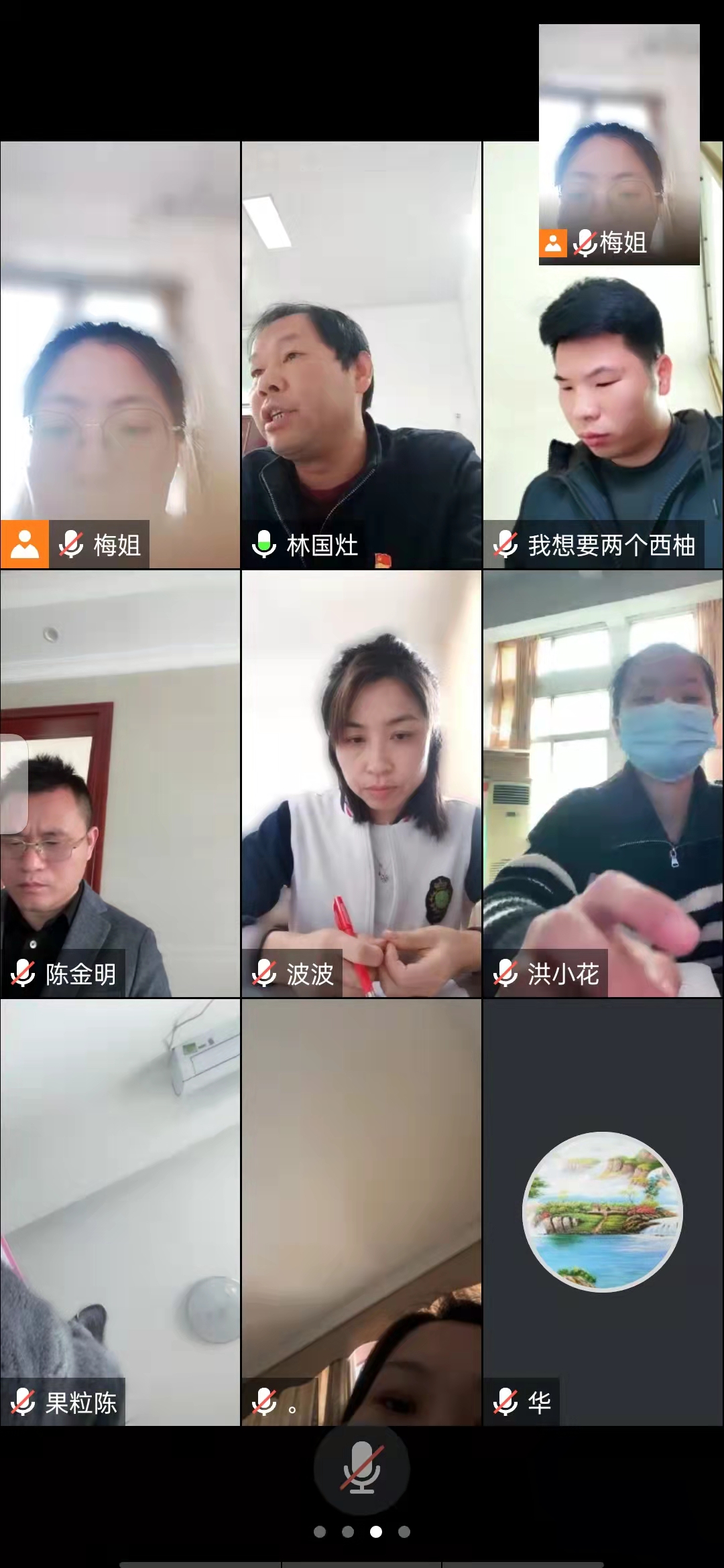Viewport: 724px width, 1568px height.
Task: Select the video tile named "。"
Action: [361, 1212]
